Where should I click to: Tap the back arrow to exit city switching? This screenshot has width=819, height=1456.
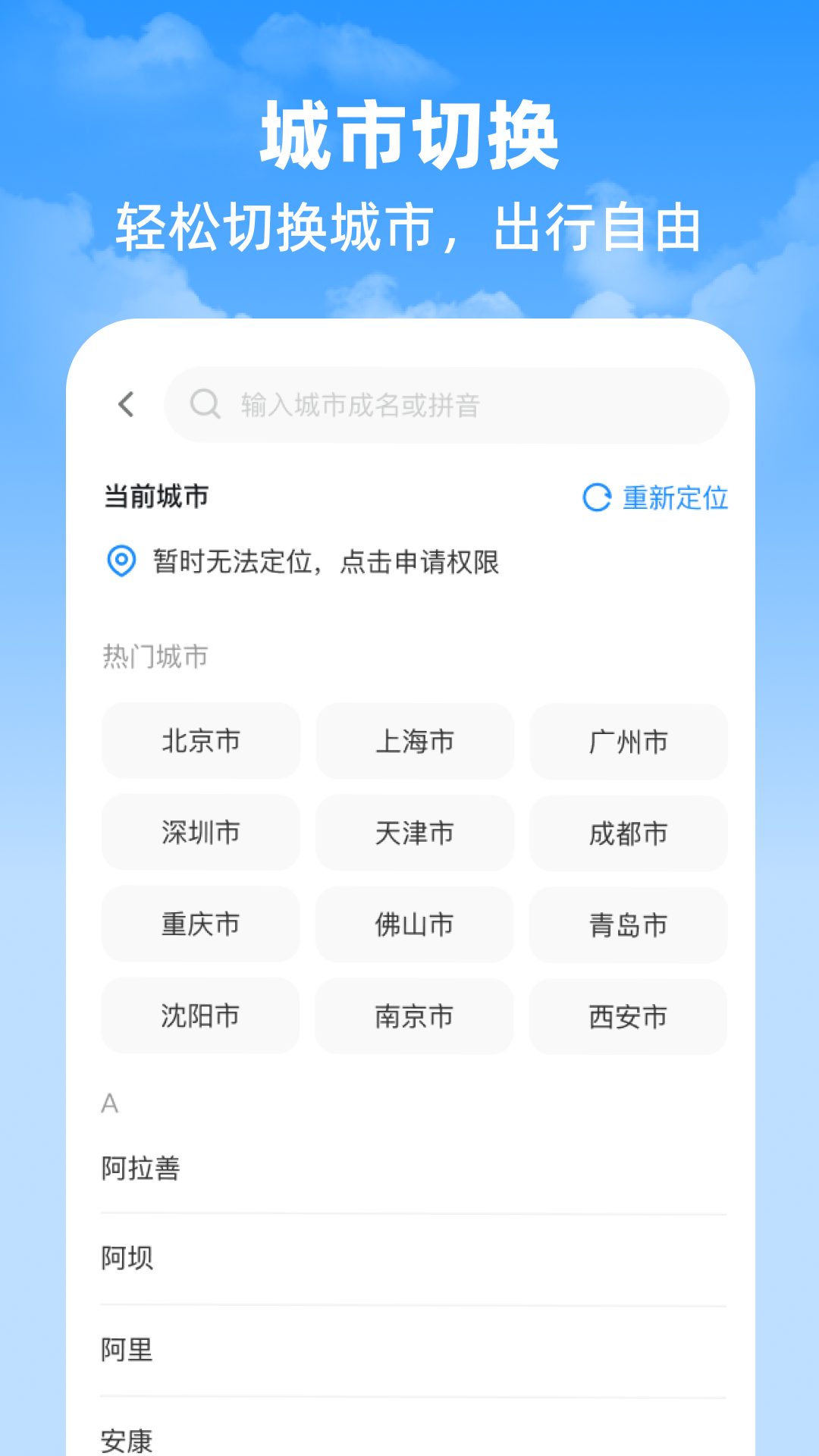pyautogui.click(x=126, y=406)
